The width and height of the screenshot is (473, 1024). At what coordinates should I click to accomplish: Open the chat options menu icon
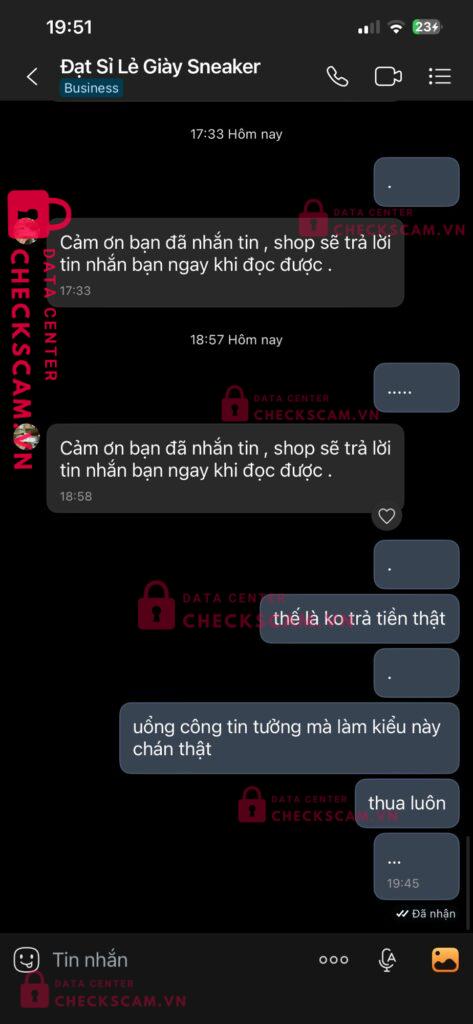(x=440, y=77)
